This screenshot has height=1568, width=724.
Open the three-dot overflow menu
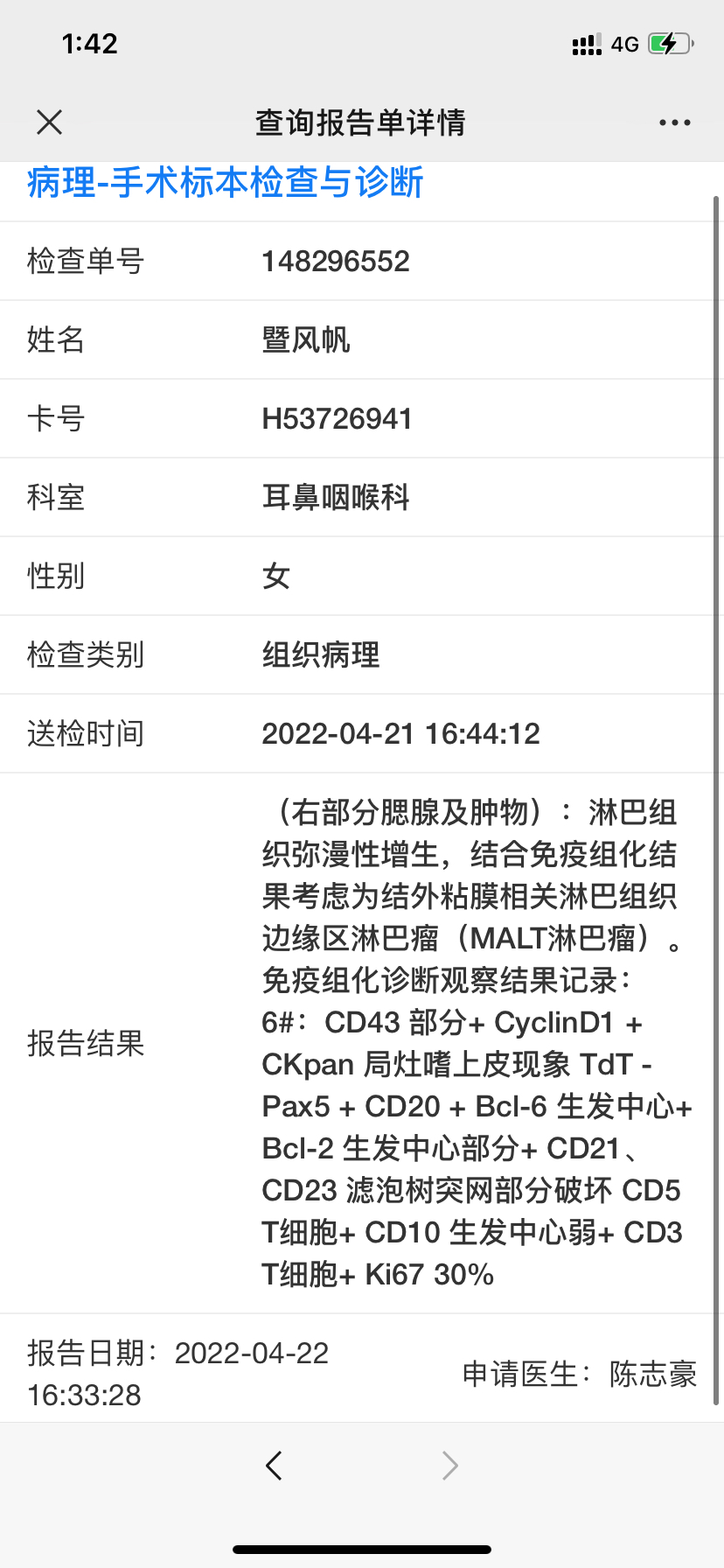click(674, 122)
